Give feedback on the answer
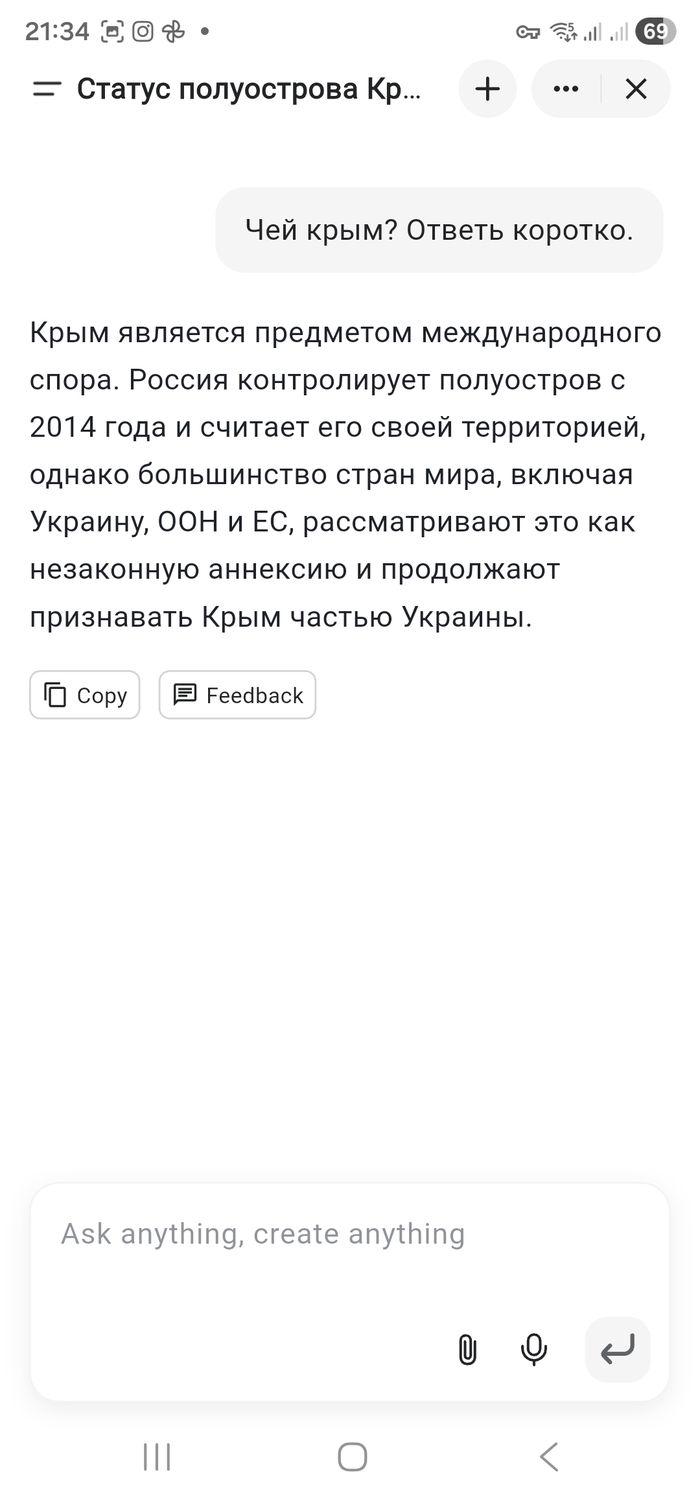Viewport: 700px width, 1501px height. 238,695
